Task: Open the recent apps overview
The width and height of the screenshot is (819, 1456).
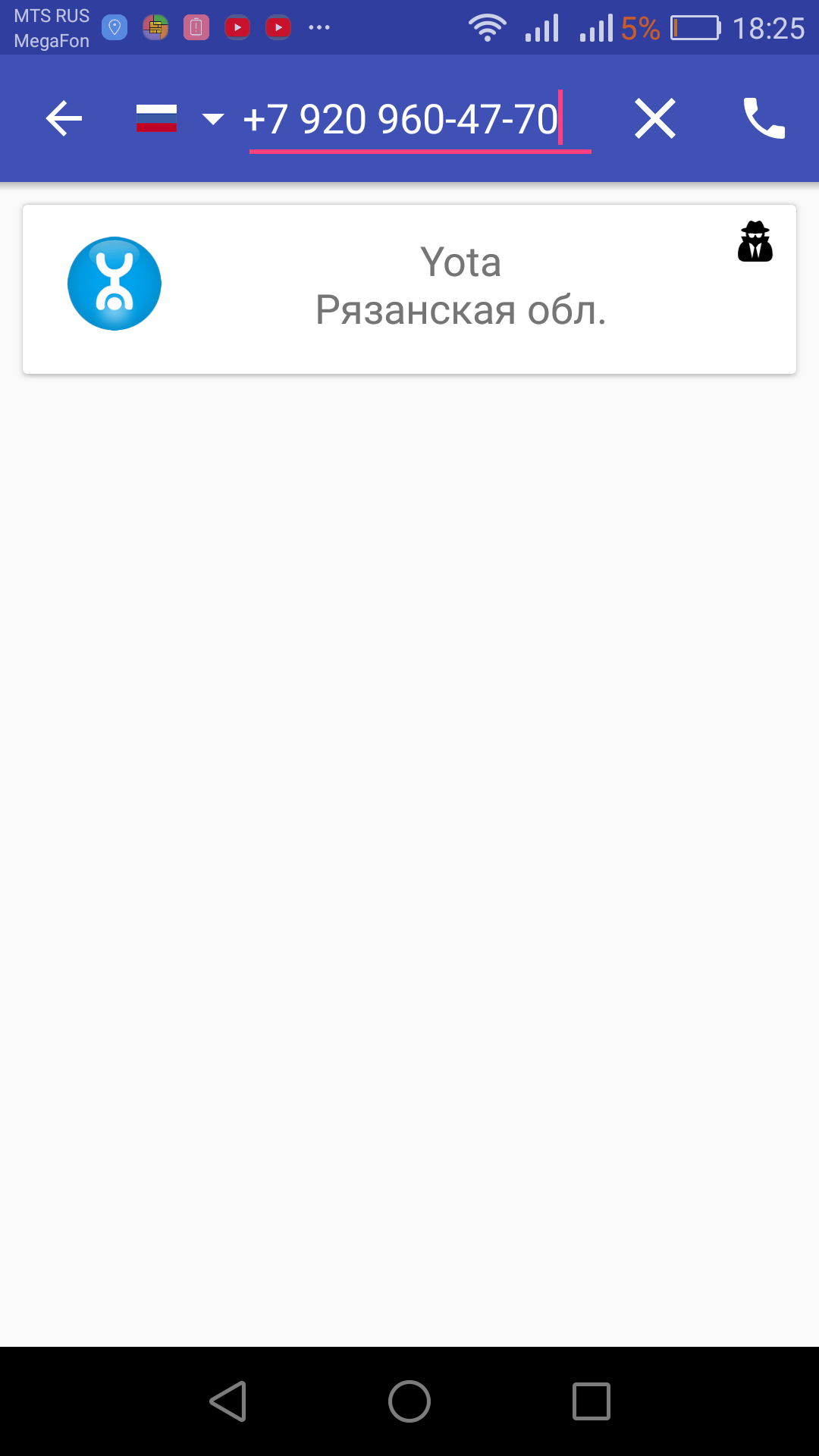Action: pos(591,1401)
